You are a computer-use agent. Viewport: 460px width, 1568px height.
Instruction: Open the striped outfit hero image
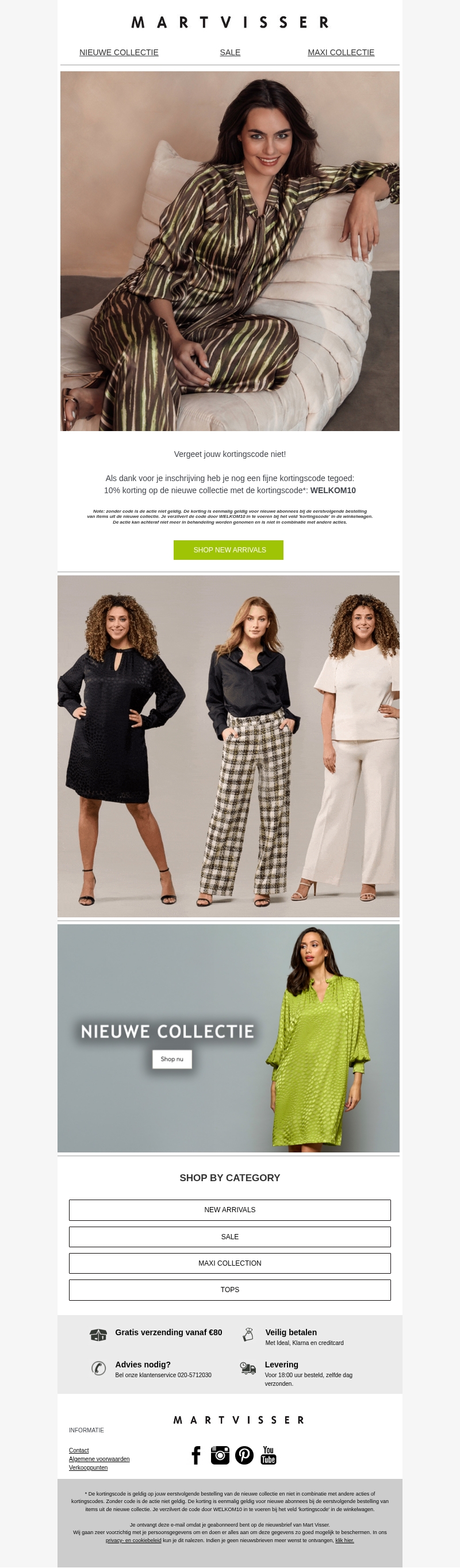pyautogui.click(x=229, y=251)
